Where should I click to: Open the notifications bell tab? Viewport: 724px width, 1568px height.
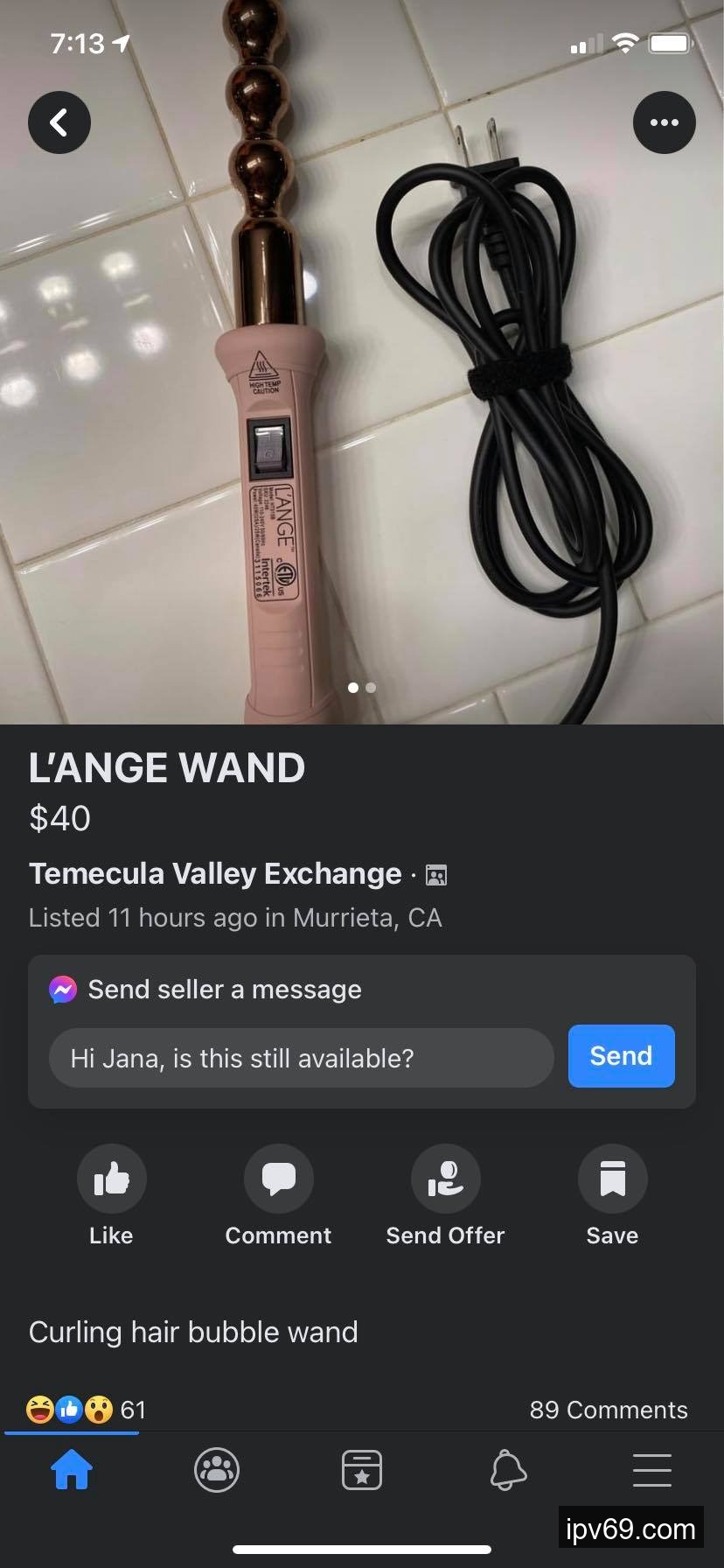coord(507,1470)
